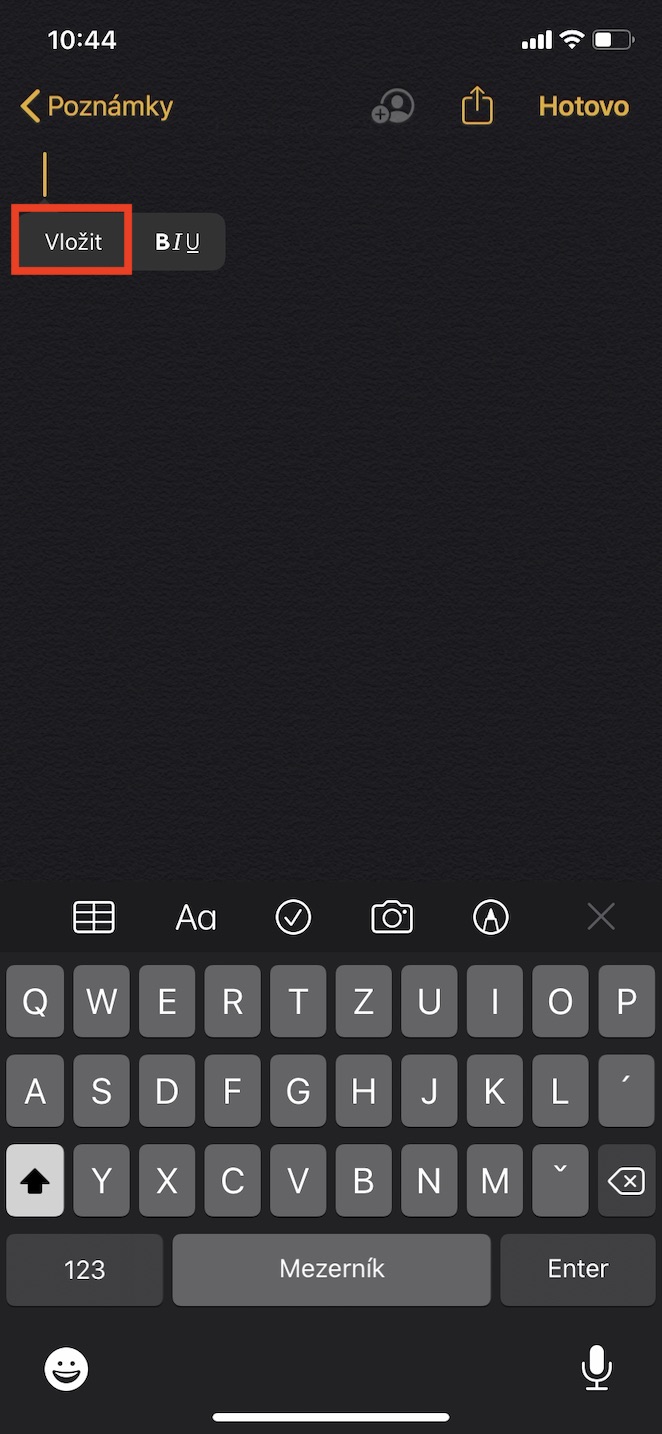Switch keyboard to 123 numbers
Viewport: 662px width, 1434px height.
pyautogui.click(x=84, y=1270)
